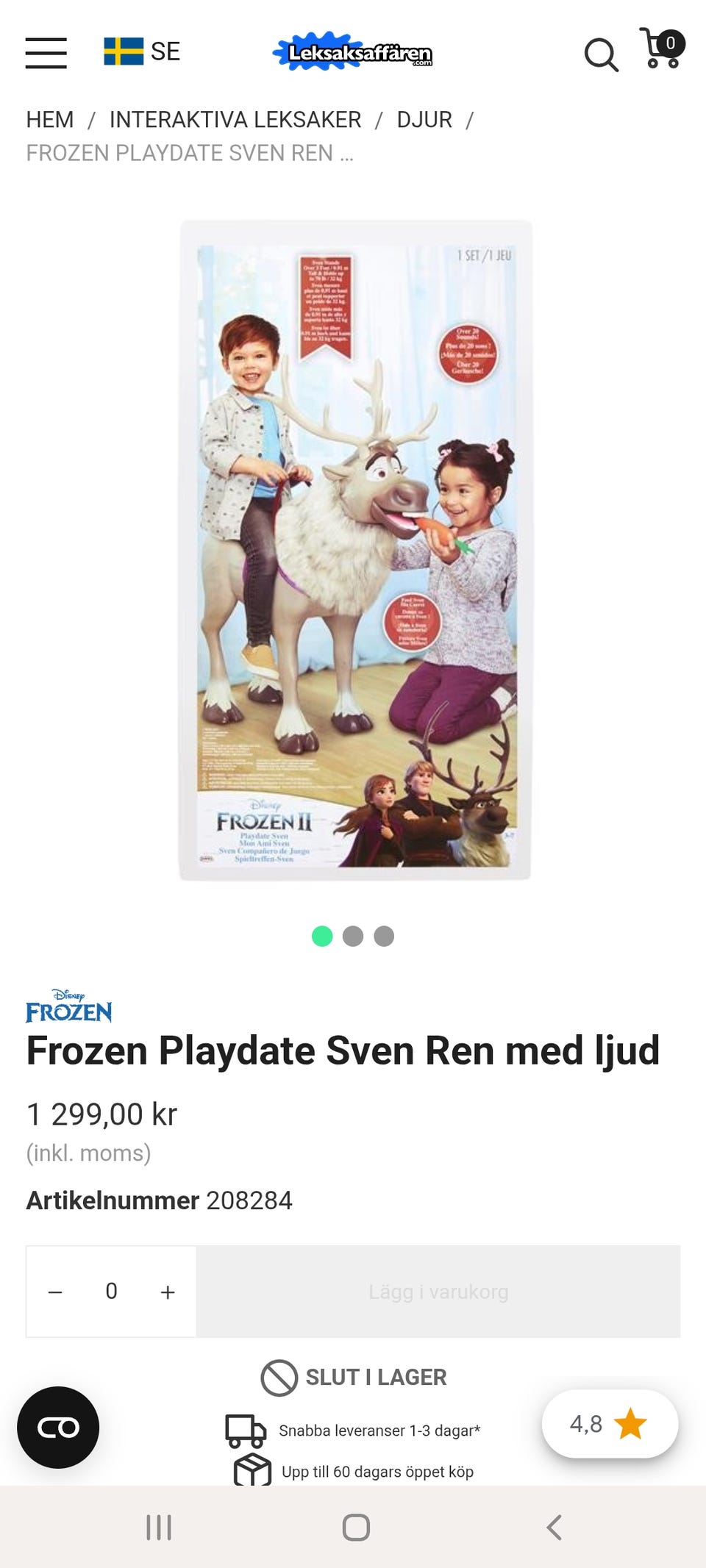Open the Sven reindeer product image
The width and height of the screenshot is (706, 1568).
(x=355, y=550)
